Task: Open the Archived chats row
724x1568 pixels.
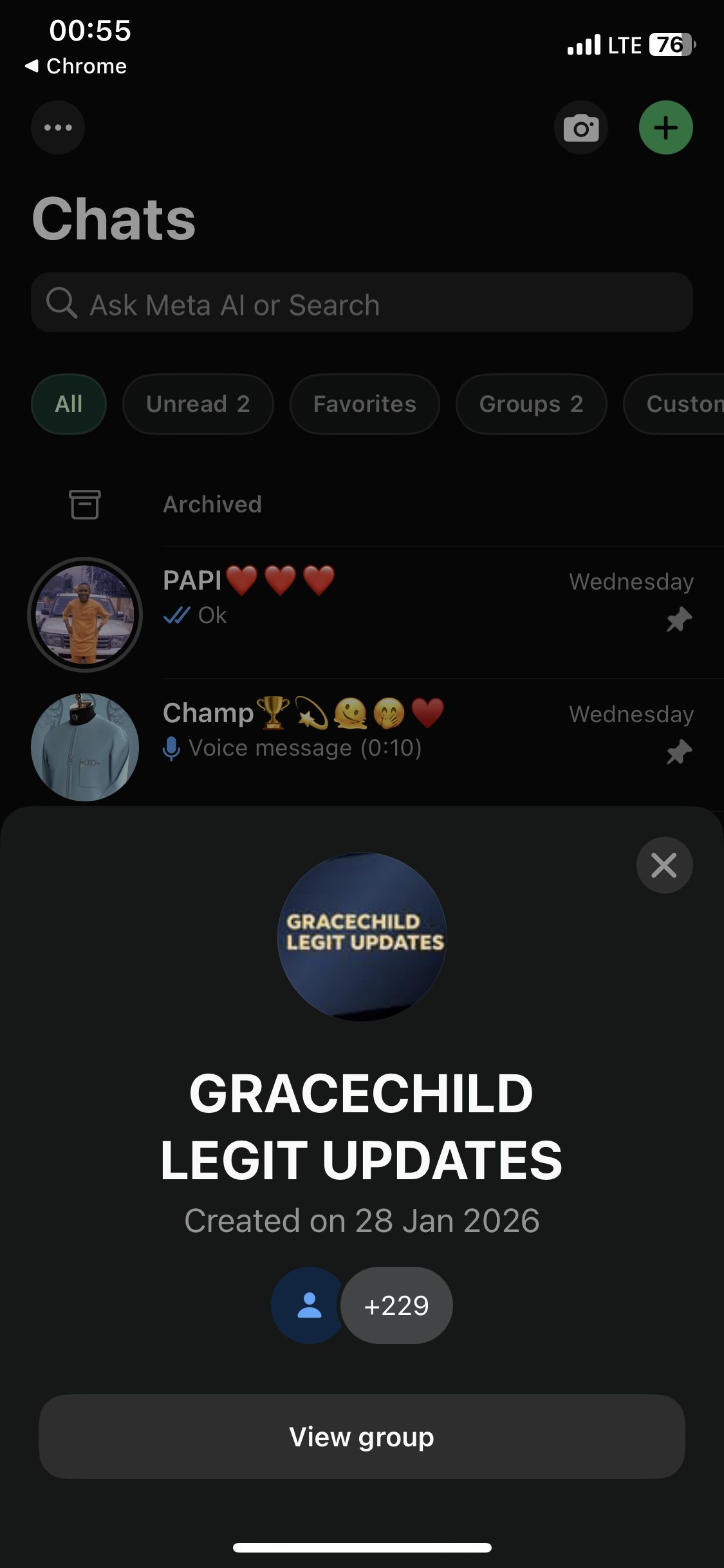Action: 212,505
